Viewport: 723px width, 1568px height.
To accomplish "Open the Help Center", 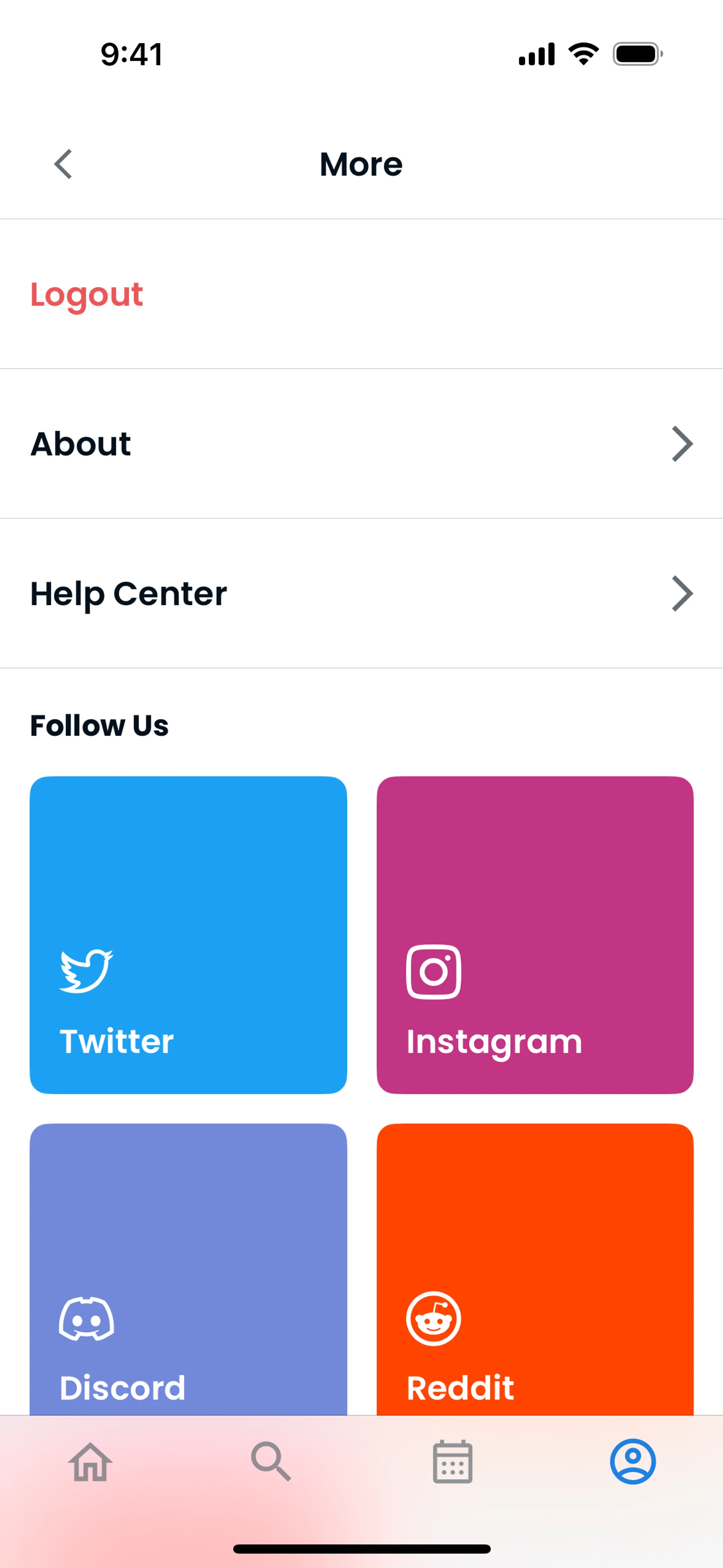I will coord(361,593).
